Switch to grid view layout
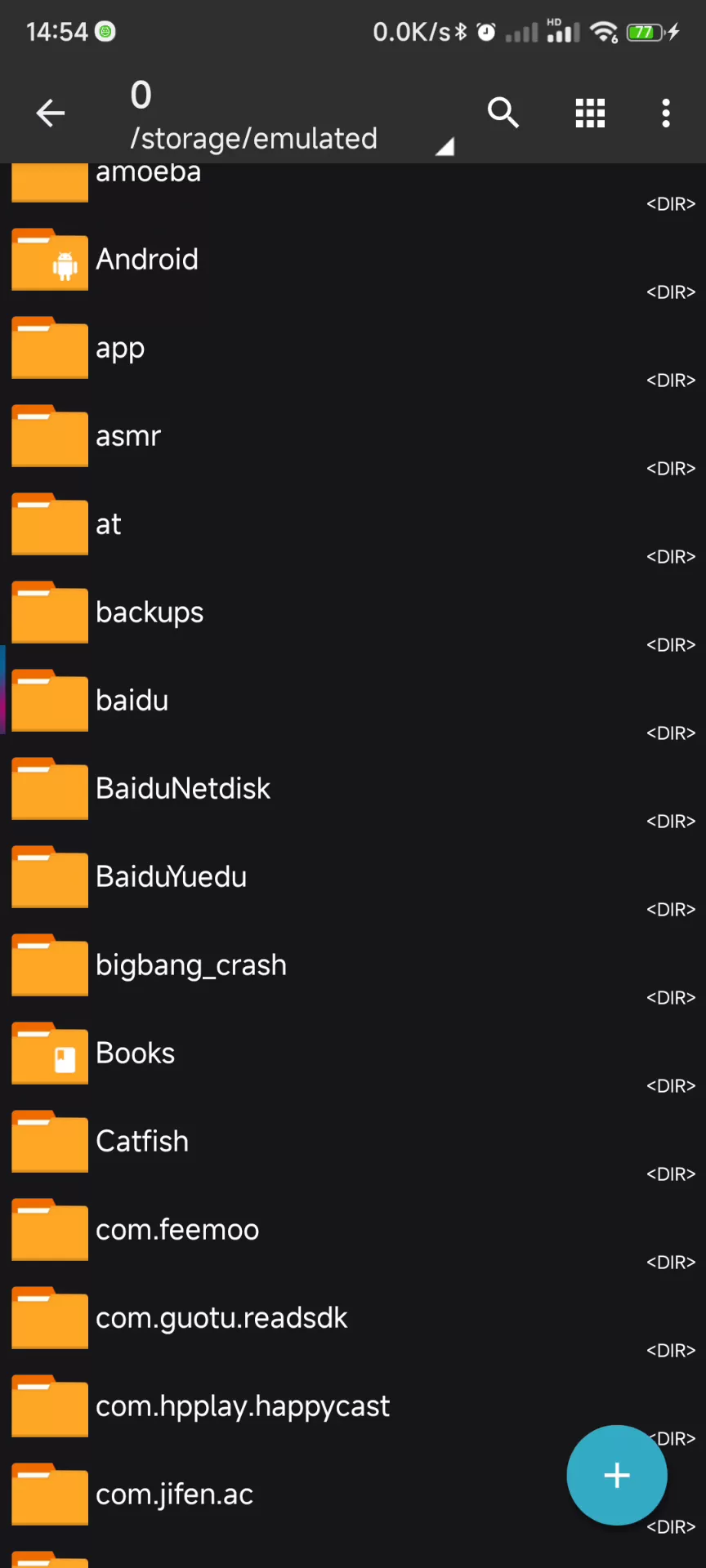This screenshot has width=706, height=1568. [x=590, y=113]
